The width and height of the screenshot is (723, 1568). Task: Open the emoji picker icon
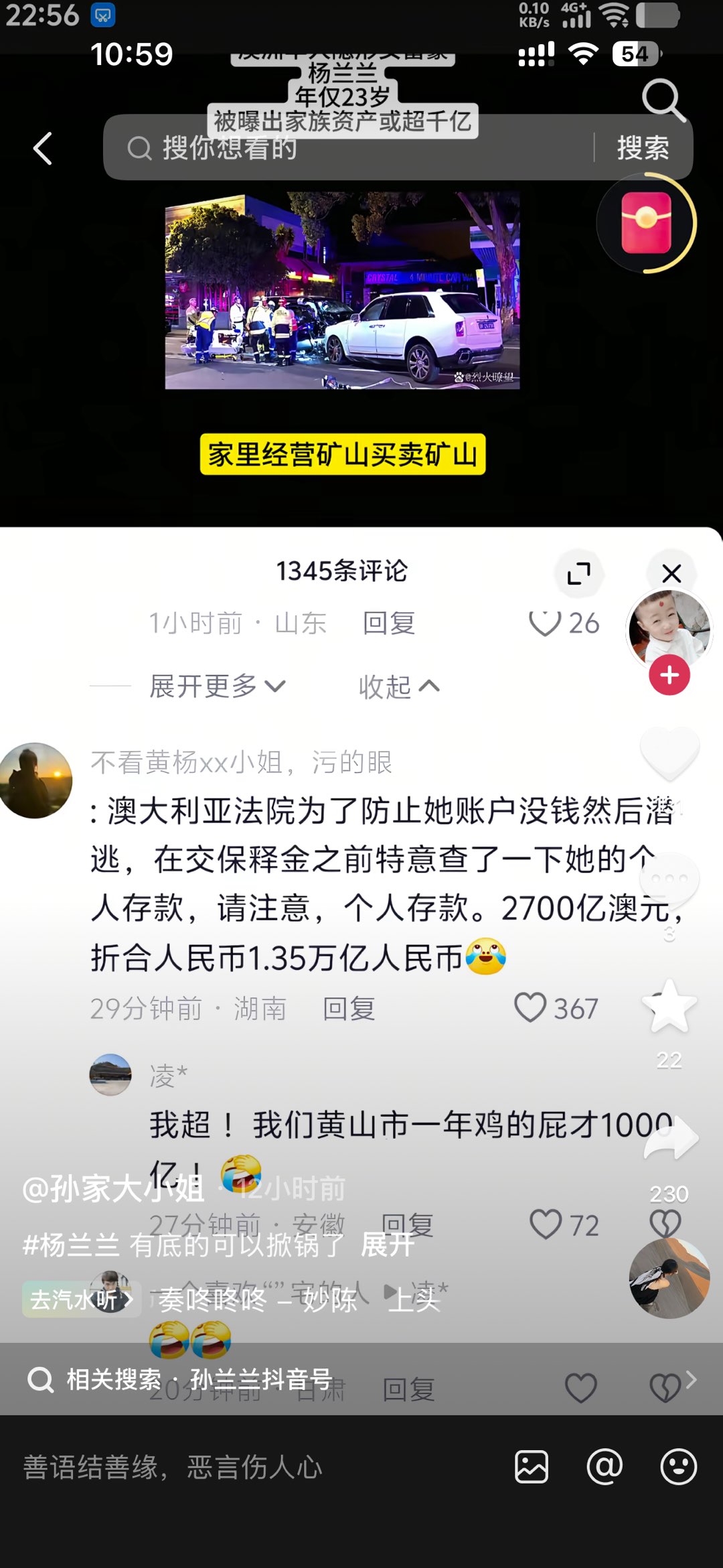click(678, 1467)
